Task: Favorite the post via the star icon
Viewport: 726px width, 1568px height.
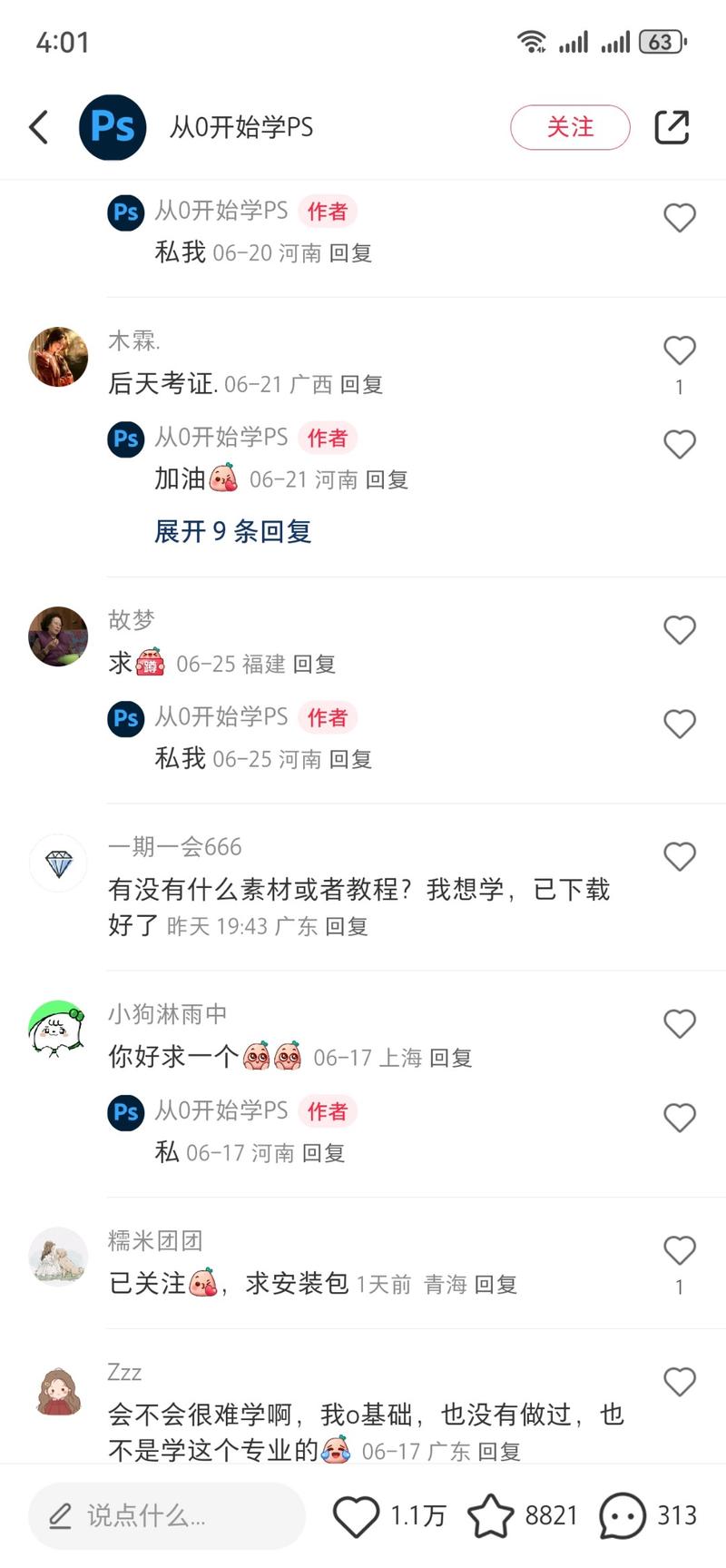Action: (490, 1515)
